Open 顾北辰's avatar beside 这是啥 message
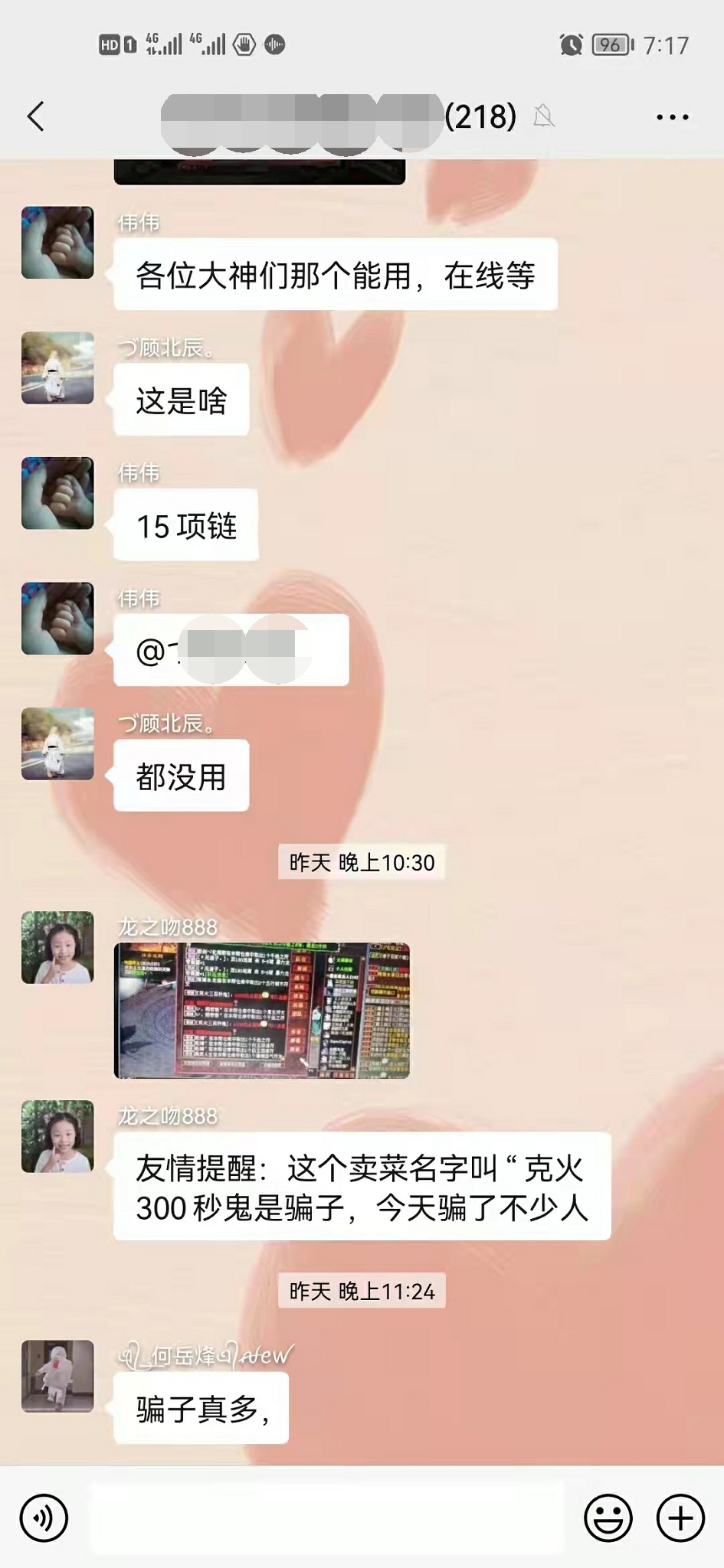The image size is (724, 1568). click(x=57, y=367)
